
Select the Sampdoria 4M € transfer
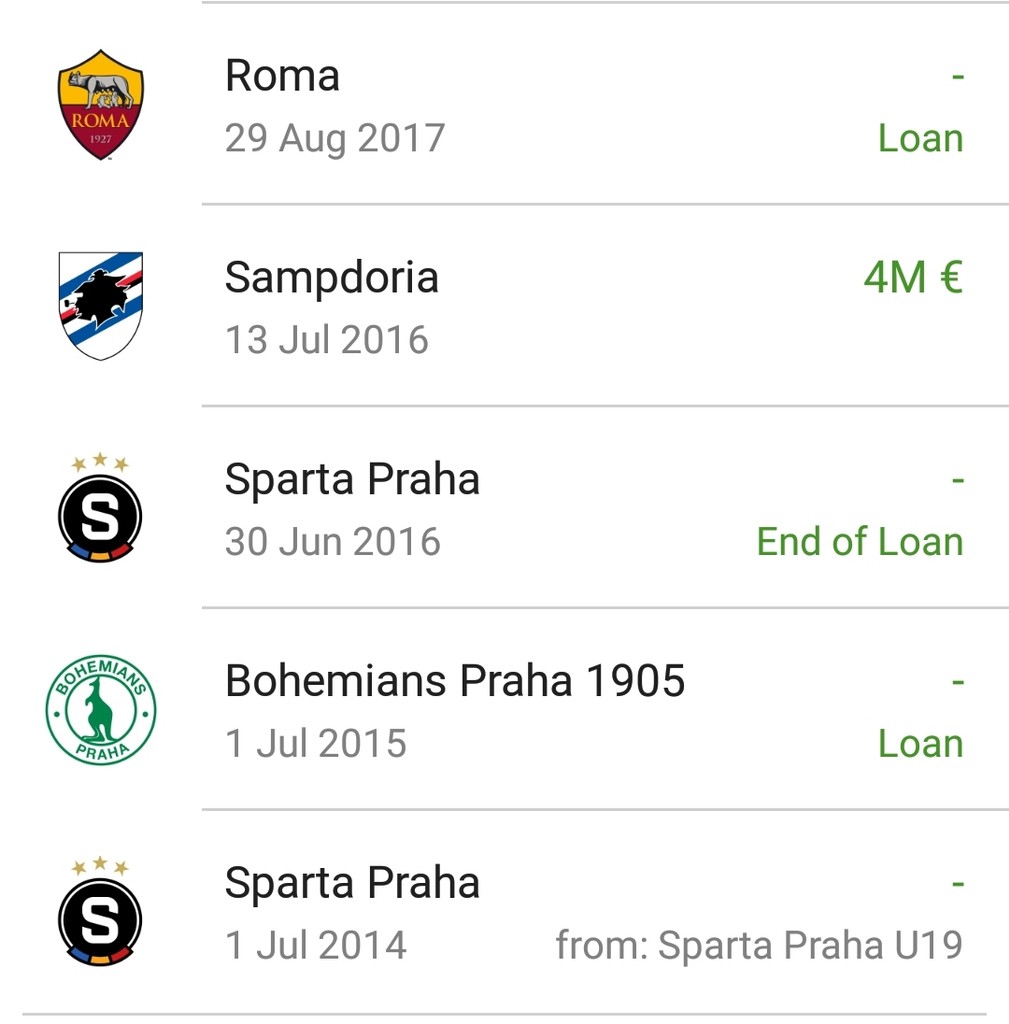tap(504, 306)
